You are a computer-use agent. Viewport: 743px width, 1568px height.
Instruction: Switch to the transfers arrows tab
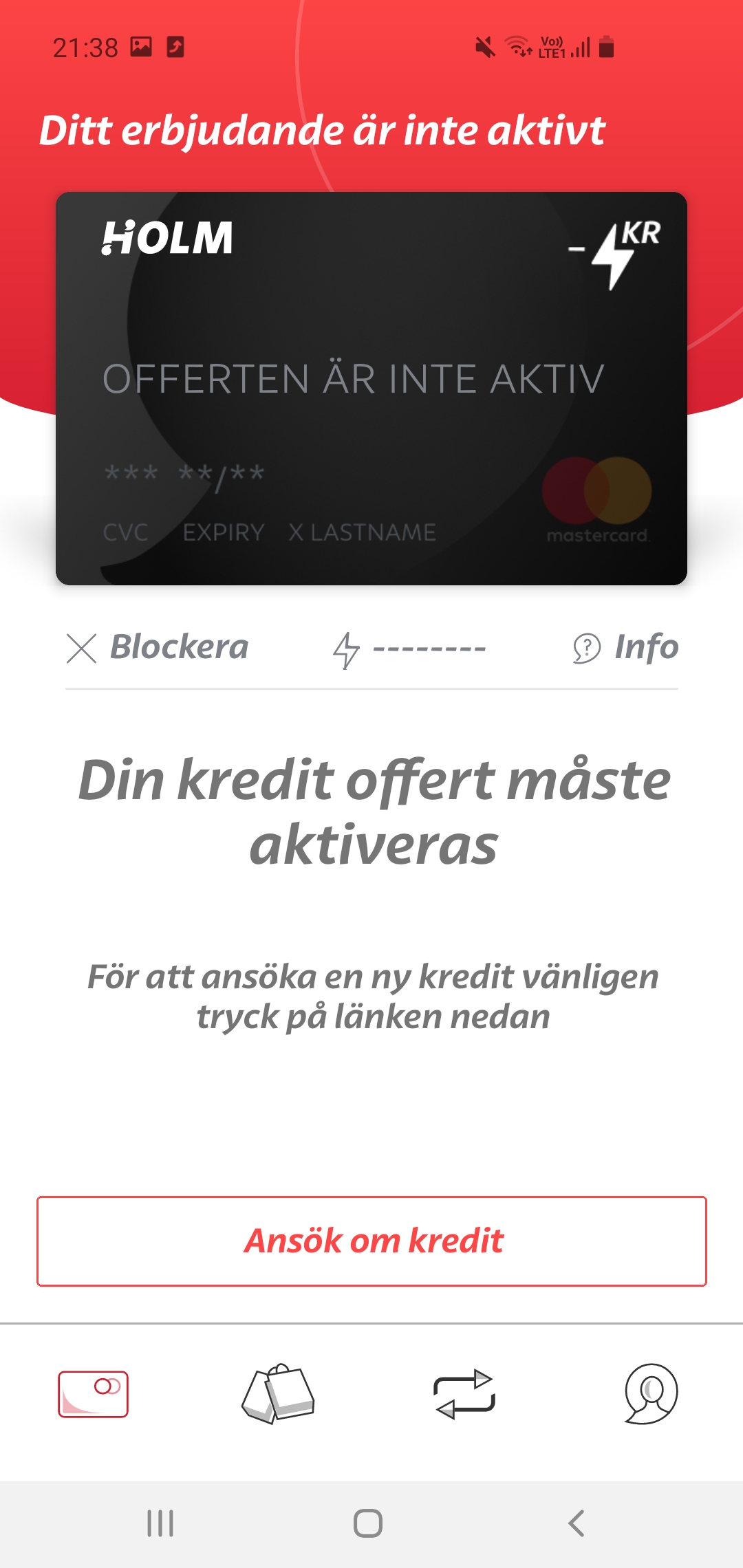point(464,1394)
